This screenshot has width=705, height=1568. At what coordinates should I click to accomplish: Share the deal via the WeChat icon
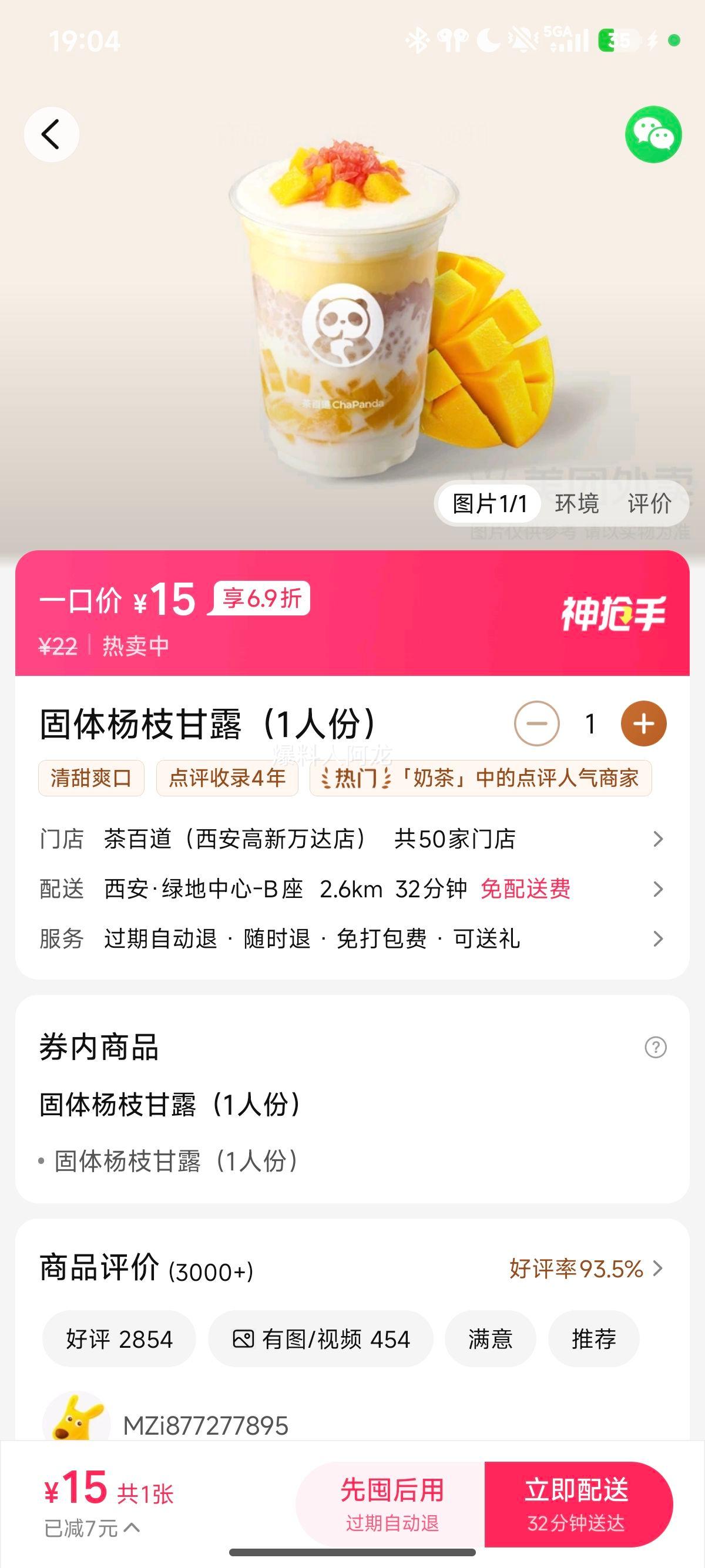[653, 134]
